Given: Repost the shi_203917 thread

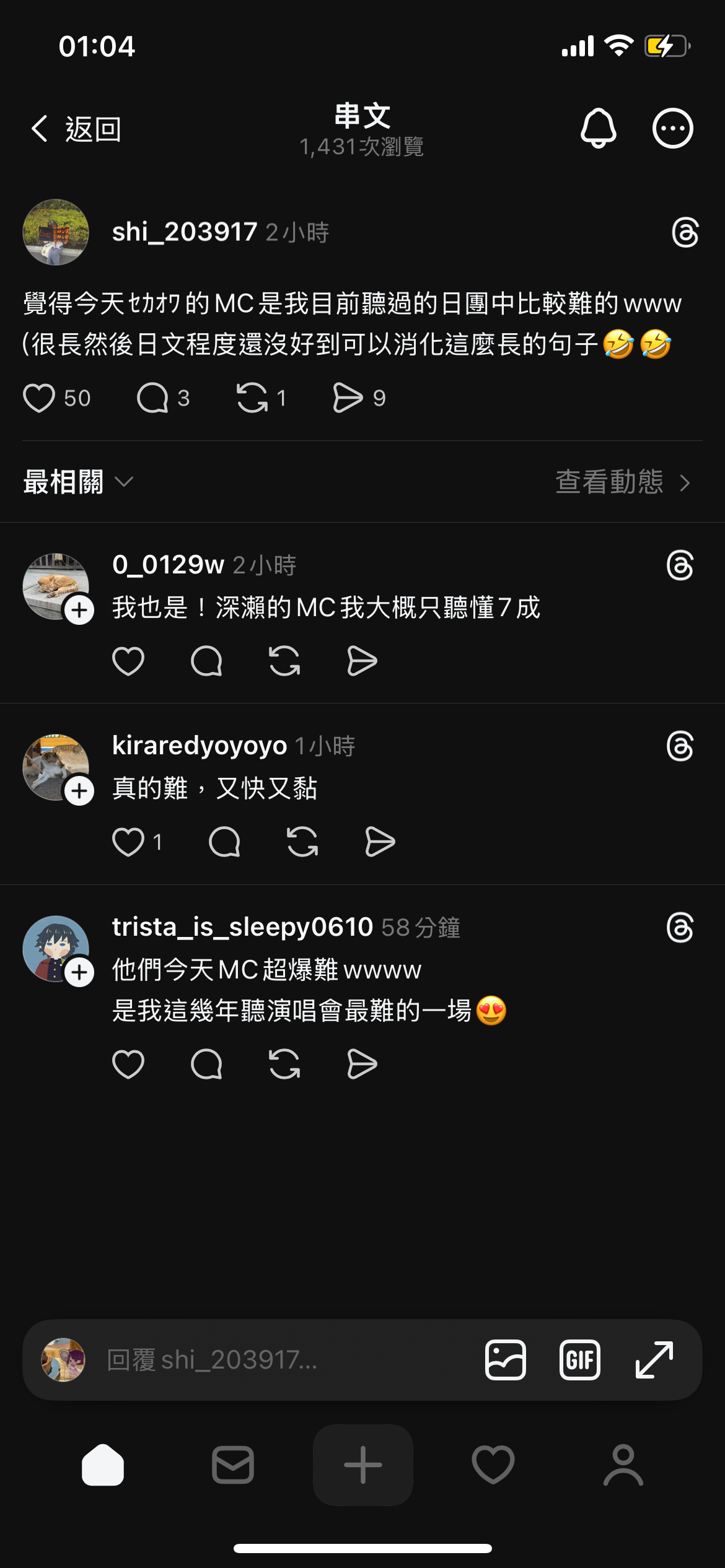Looking at the screenshot, I should click(252, 398).
